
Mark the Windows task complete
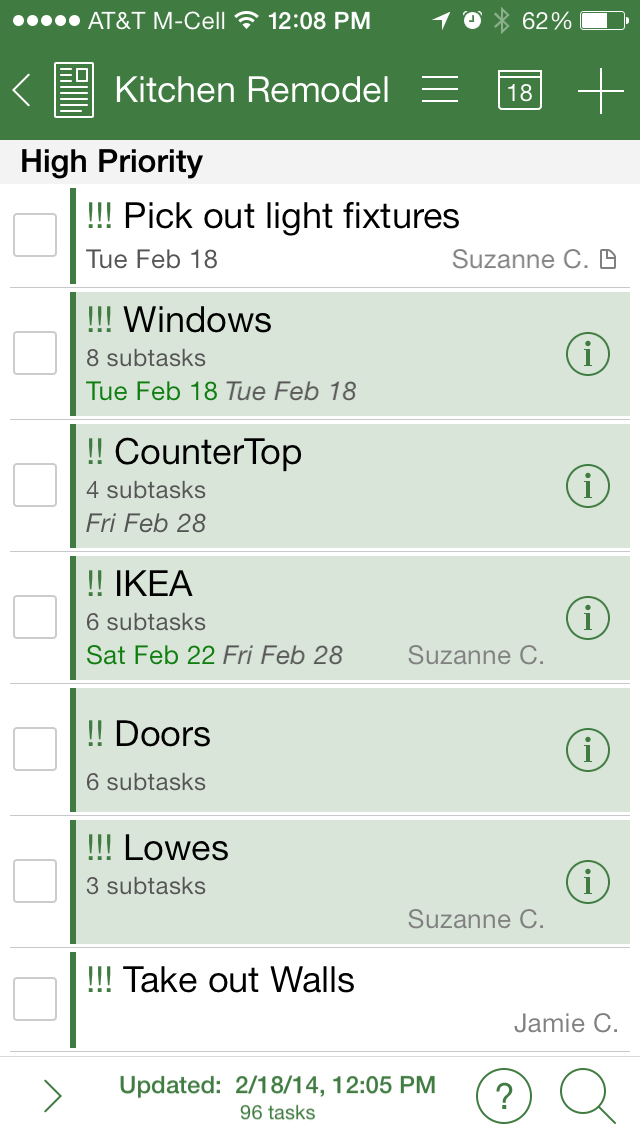[x=35, y=354]
